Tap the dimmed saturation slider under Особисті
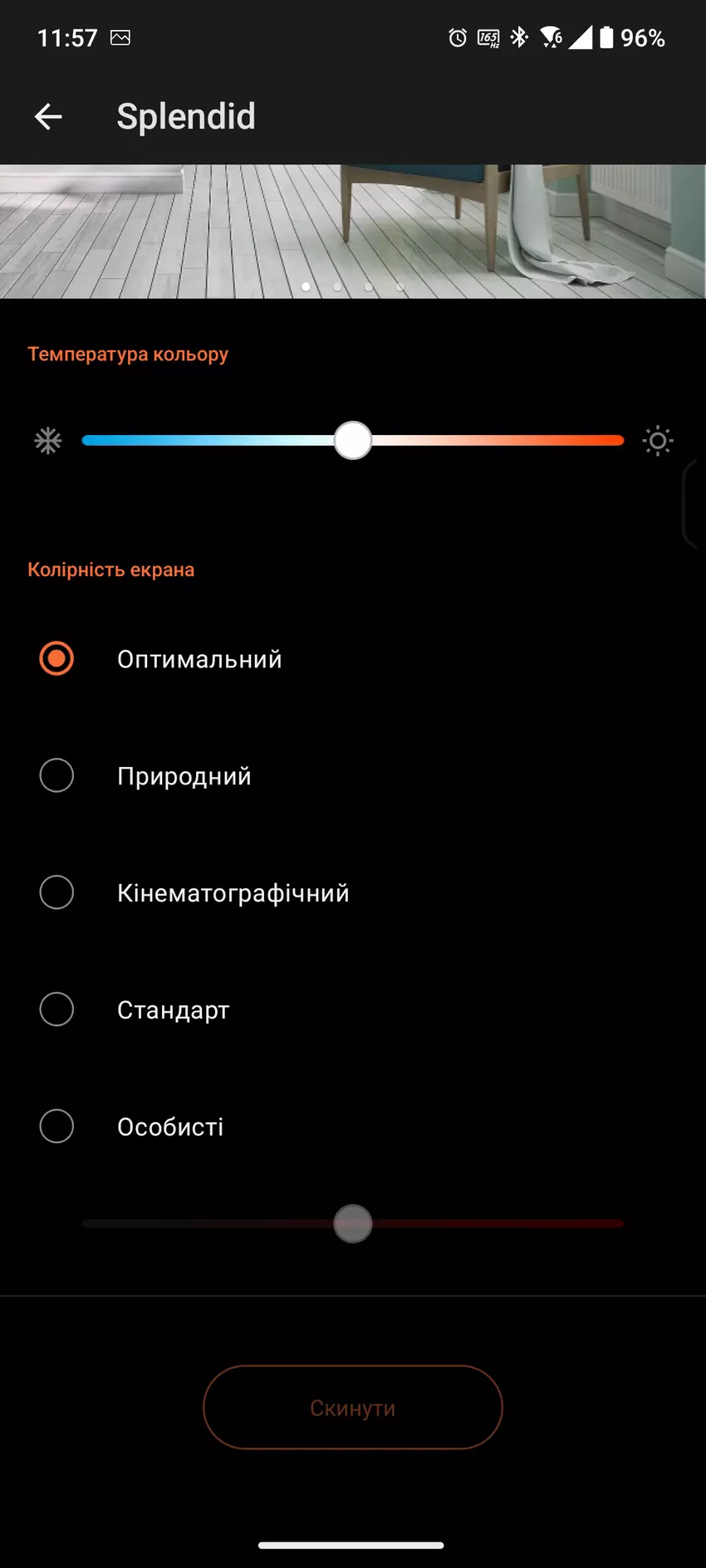 pyautogui.click(x=353, y=1224)
